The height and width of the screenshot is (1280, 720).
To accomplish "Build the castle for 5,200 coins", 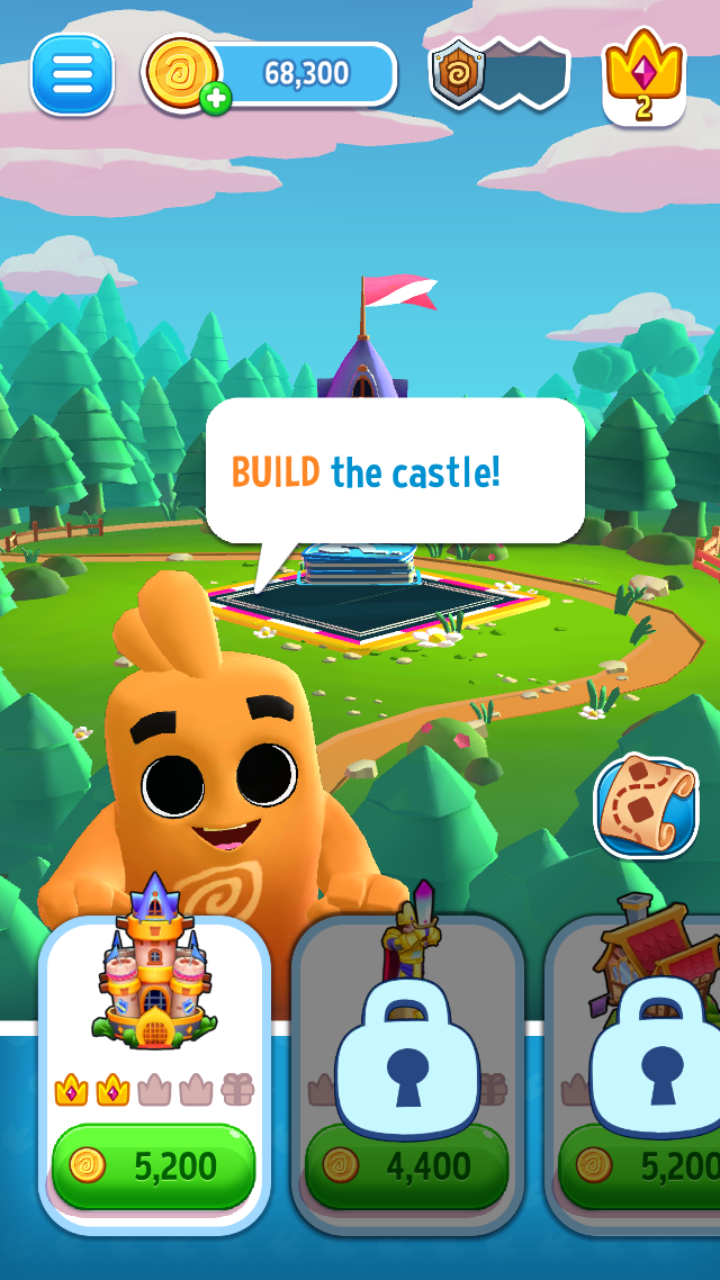I will coord(154,1166).
